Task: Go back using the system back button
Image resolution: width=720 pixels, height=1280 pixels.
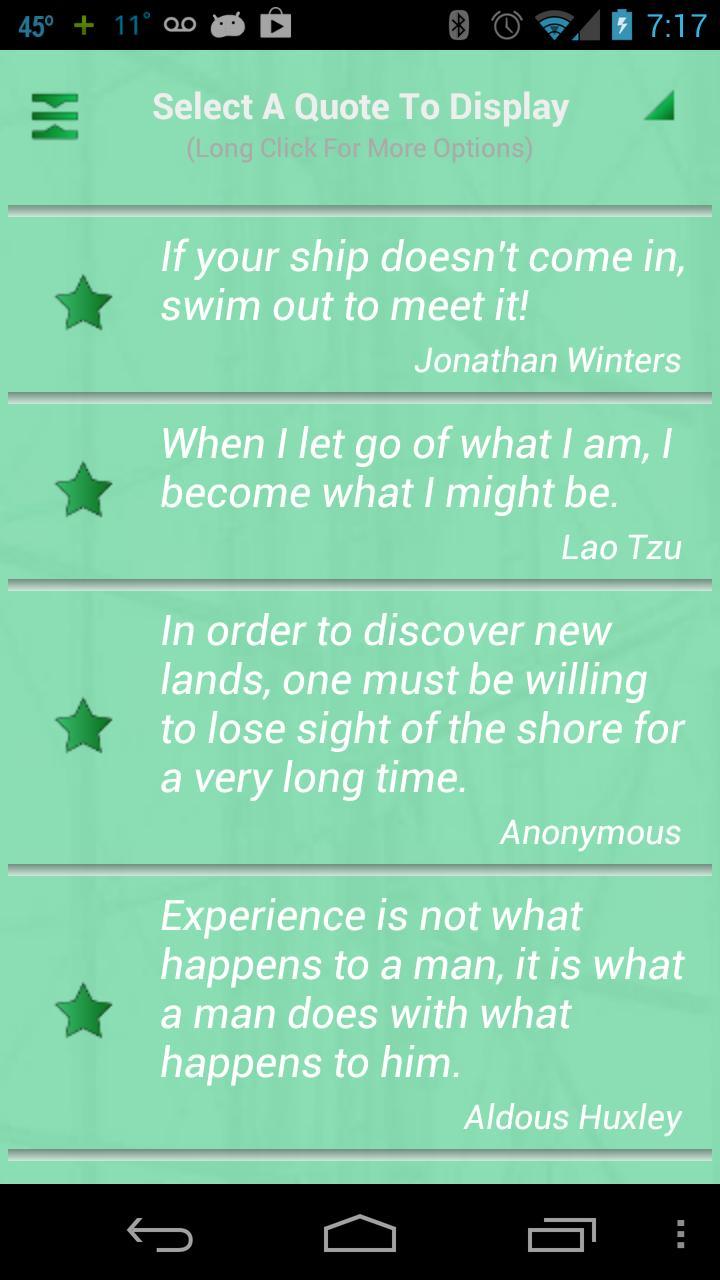Action: [x=160, y=1234]
